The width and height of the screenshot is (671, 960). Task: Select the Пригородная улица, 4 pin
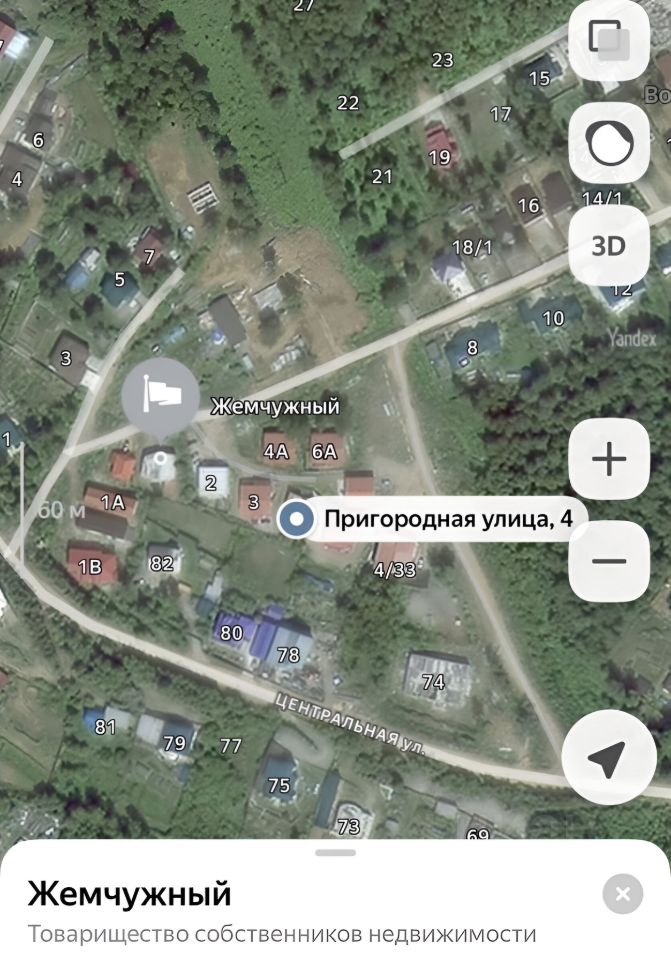(295, 520)
